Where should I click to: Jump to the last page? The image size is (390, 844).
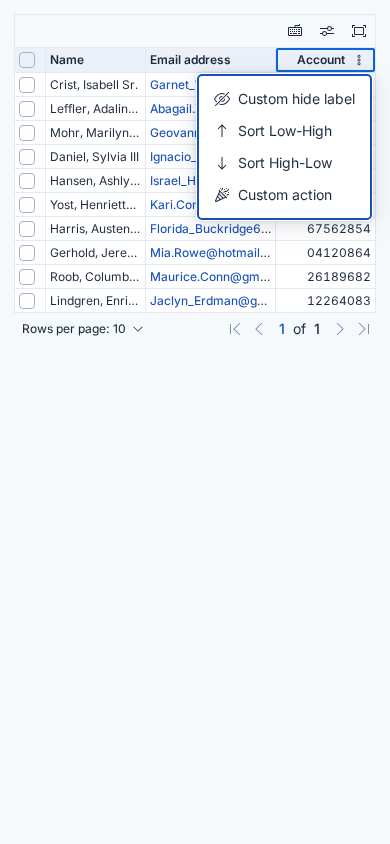pyautogui.click(x=364, y=329)
